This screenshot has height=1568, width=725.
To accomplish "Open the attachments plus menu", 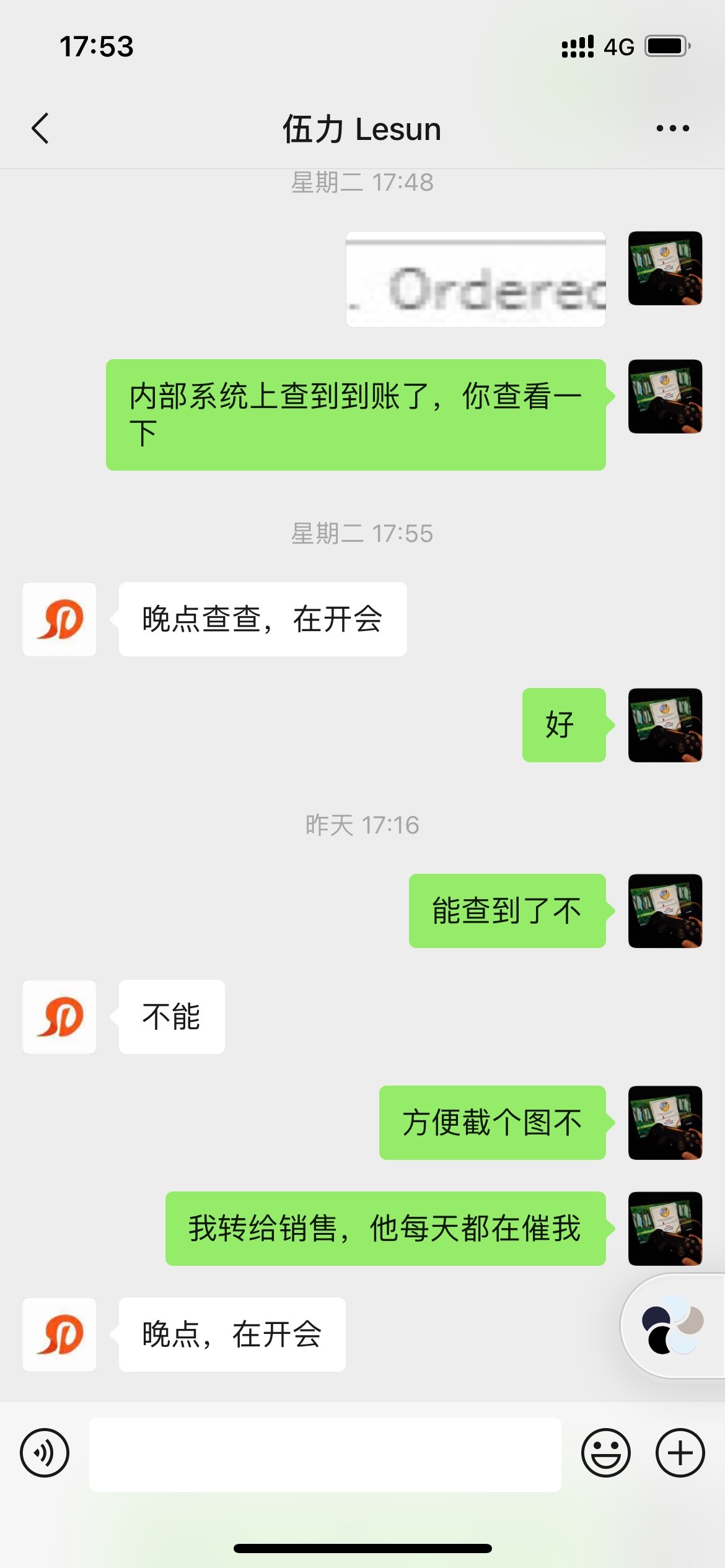I will point(679,1452).
